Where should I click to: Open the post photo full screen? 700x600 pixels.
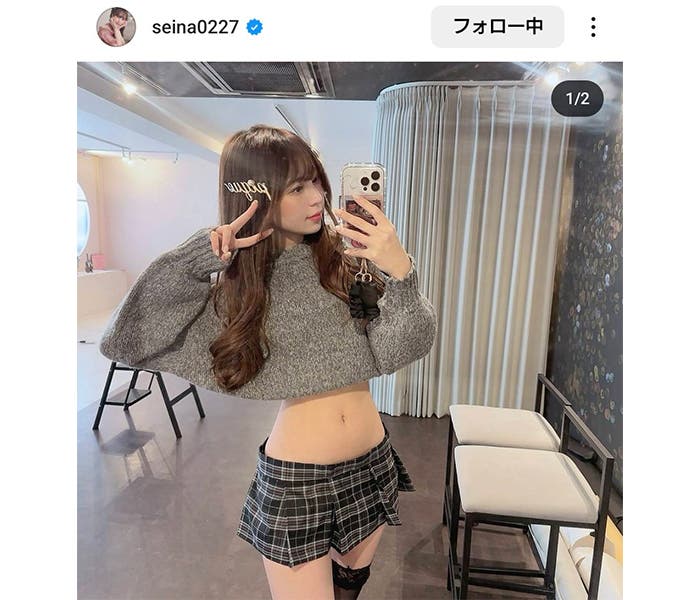click(349, 330)
